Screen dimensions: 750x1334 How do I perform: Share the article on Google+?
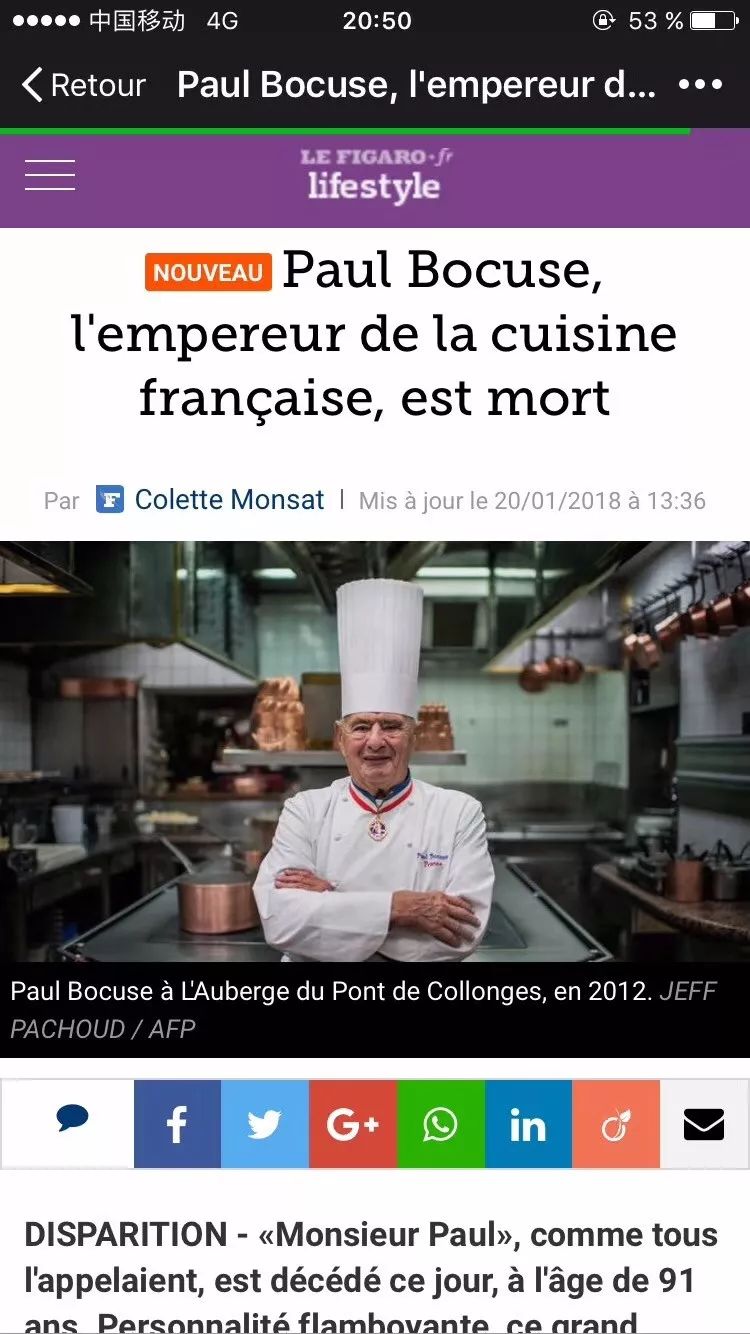352,1124
